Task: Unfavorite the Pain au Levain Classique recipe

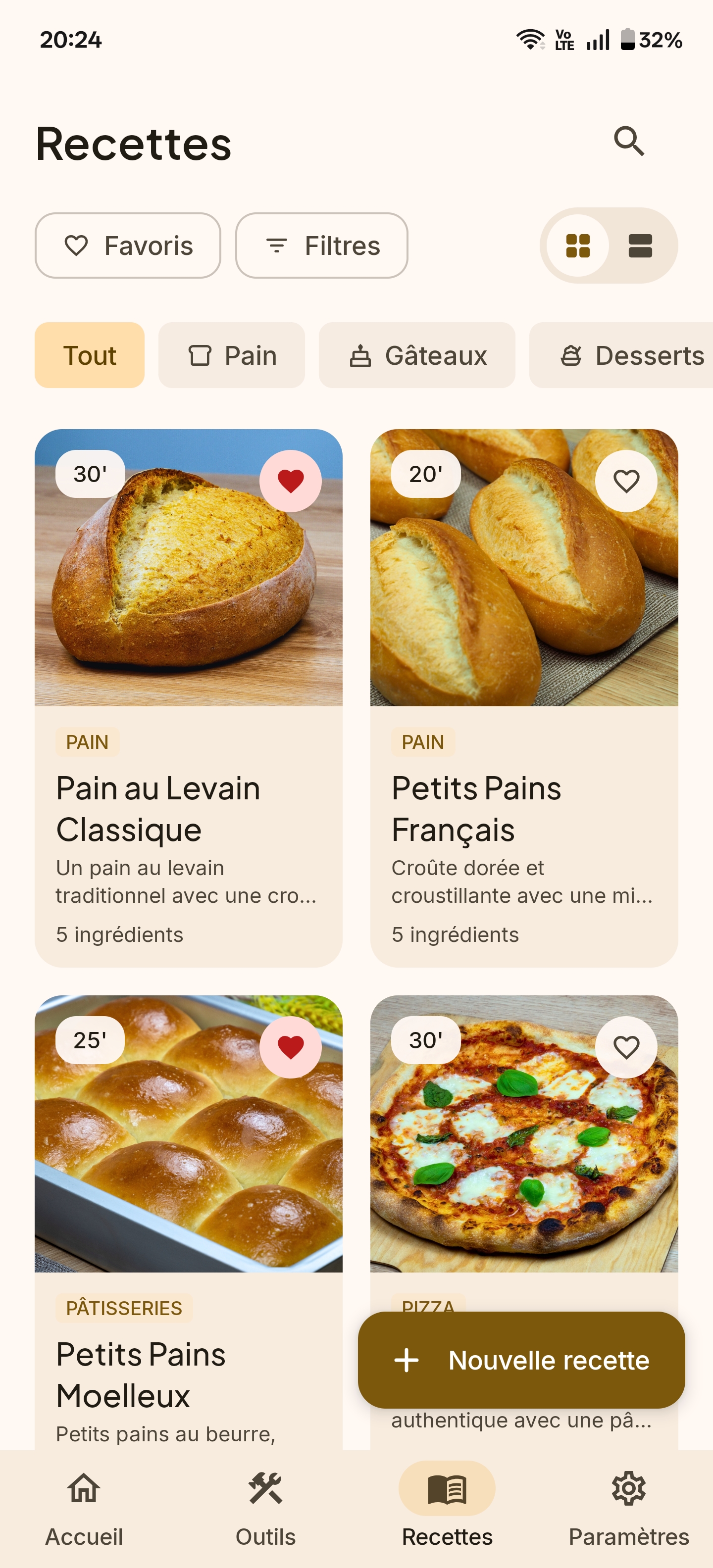Action: (292, 480)
